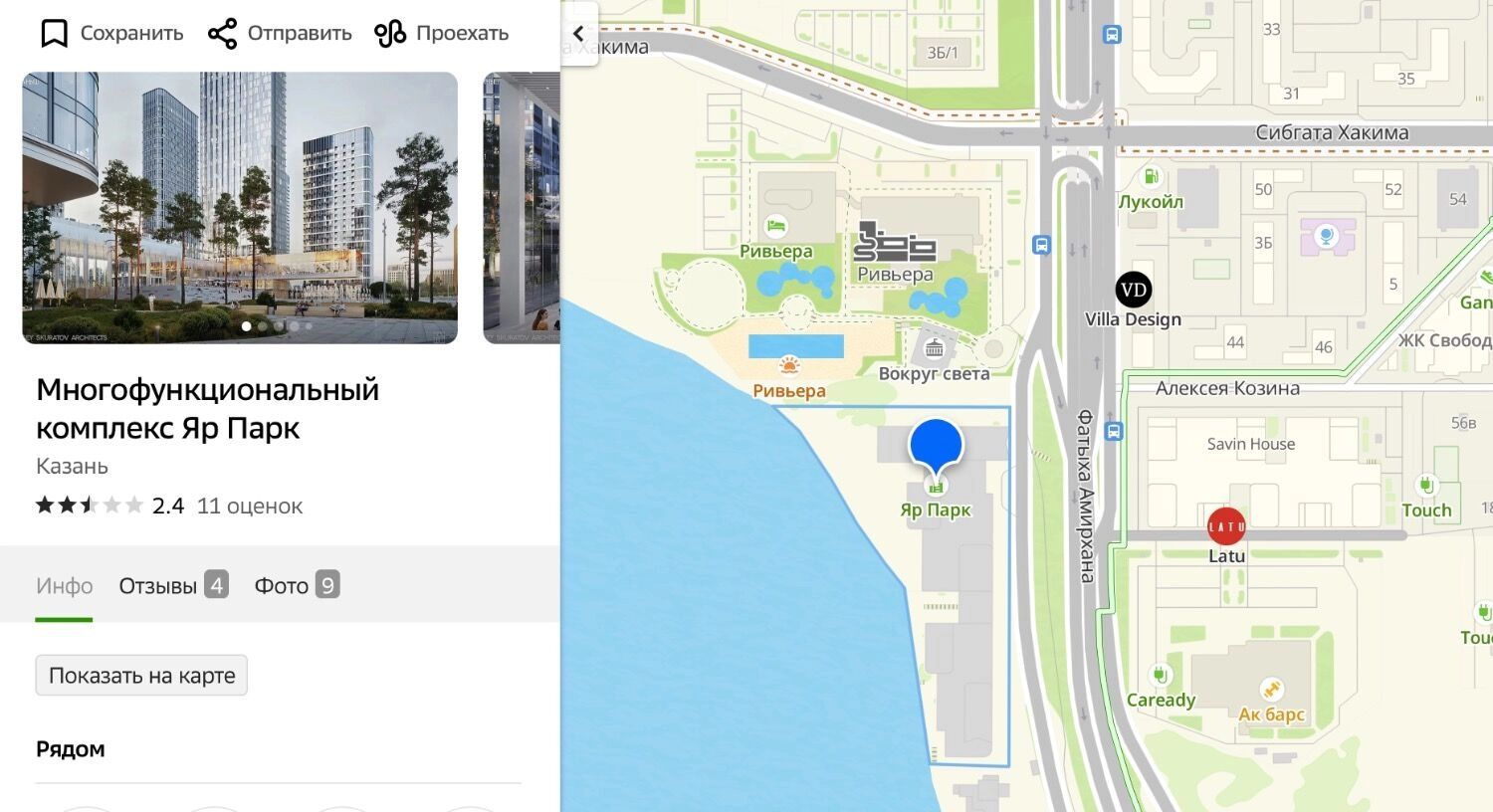
Task: Switch to the Инфо tab
Action: click(65, 586)
